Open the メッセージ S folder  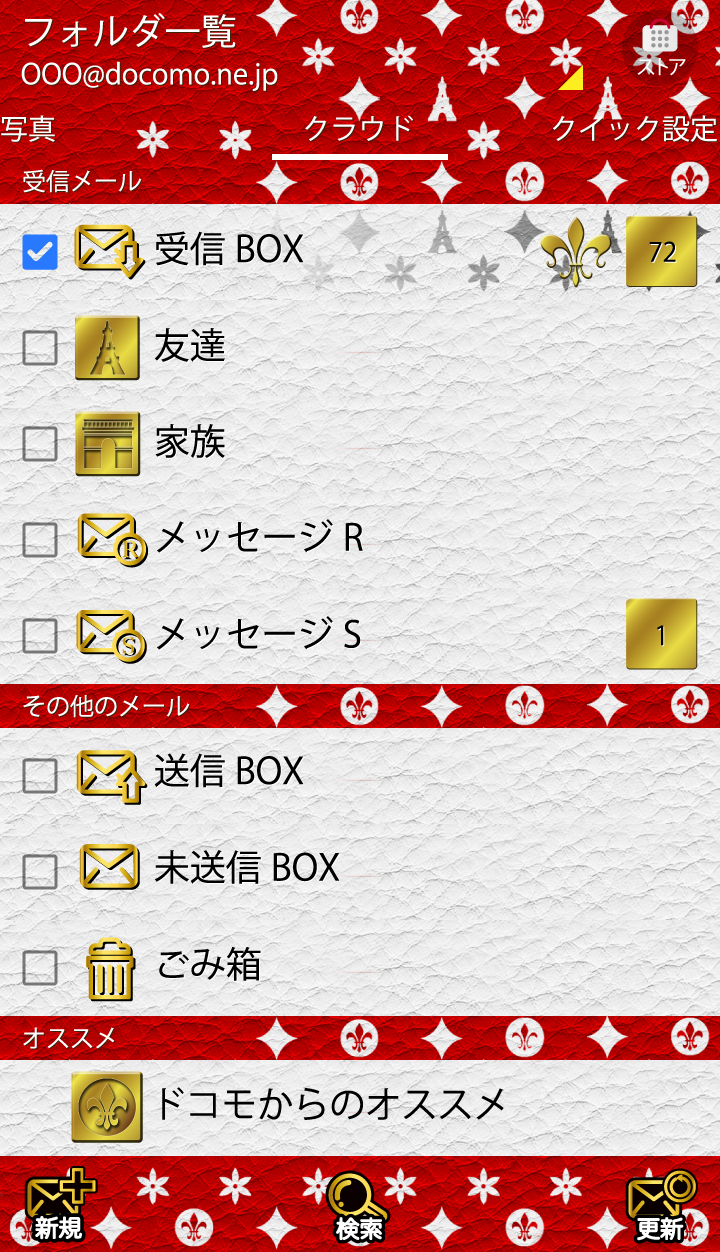258,635
